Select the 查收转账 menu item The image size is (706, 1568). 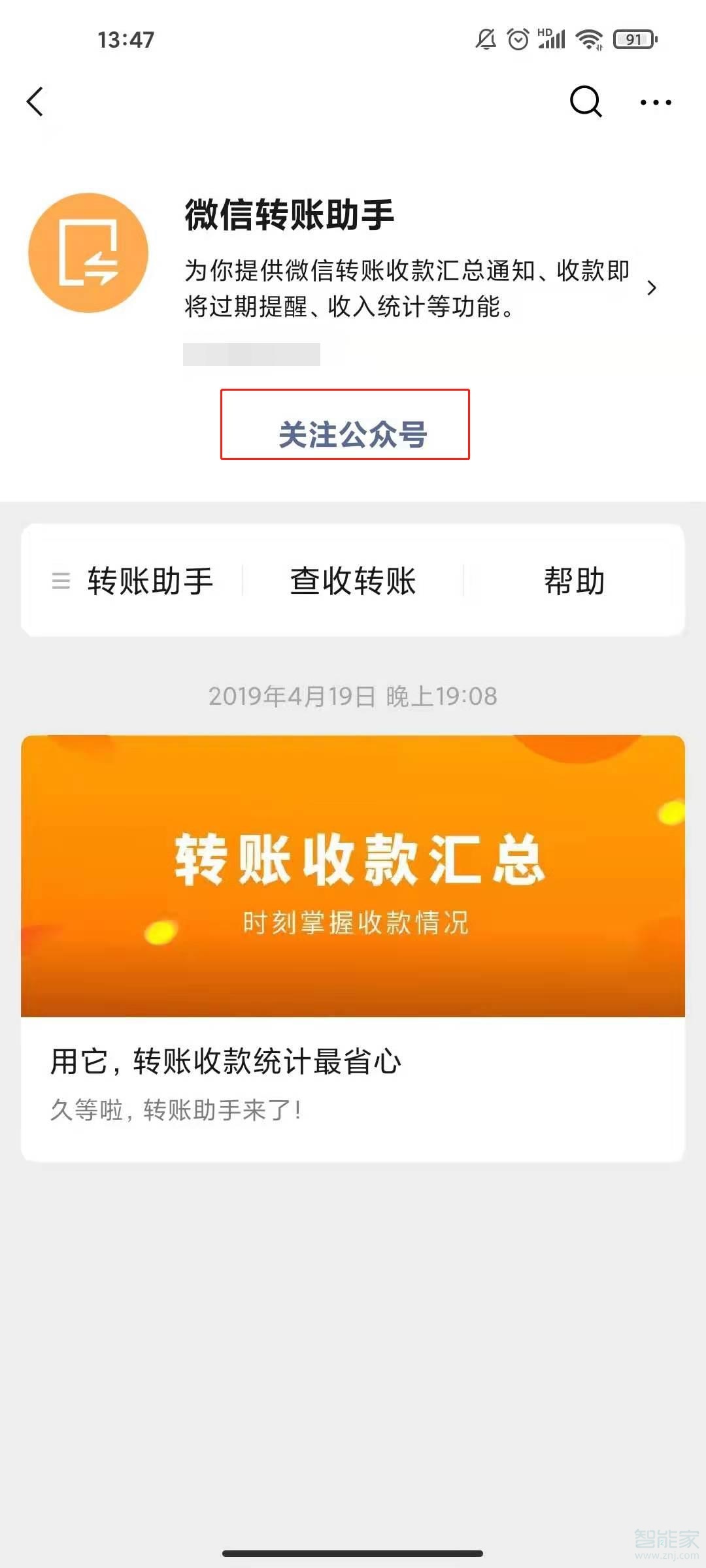click(353, 581)
